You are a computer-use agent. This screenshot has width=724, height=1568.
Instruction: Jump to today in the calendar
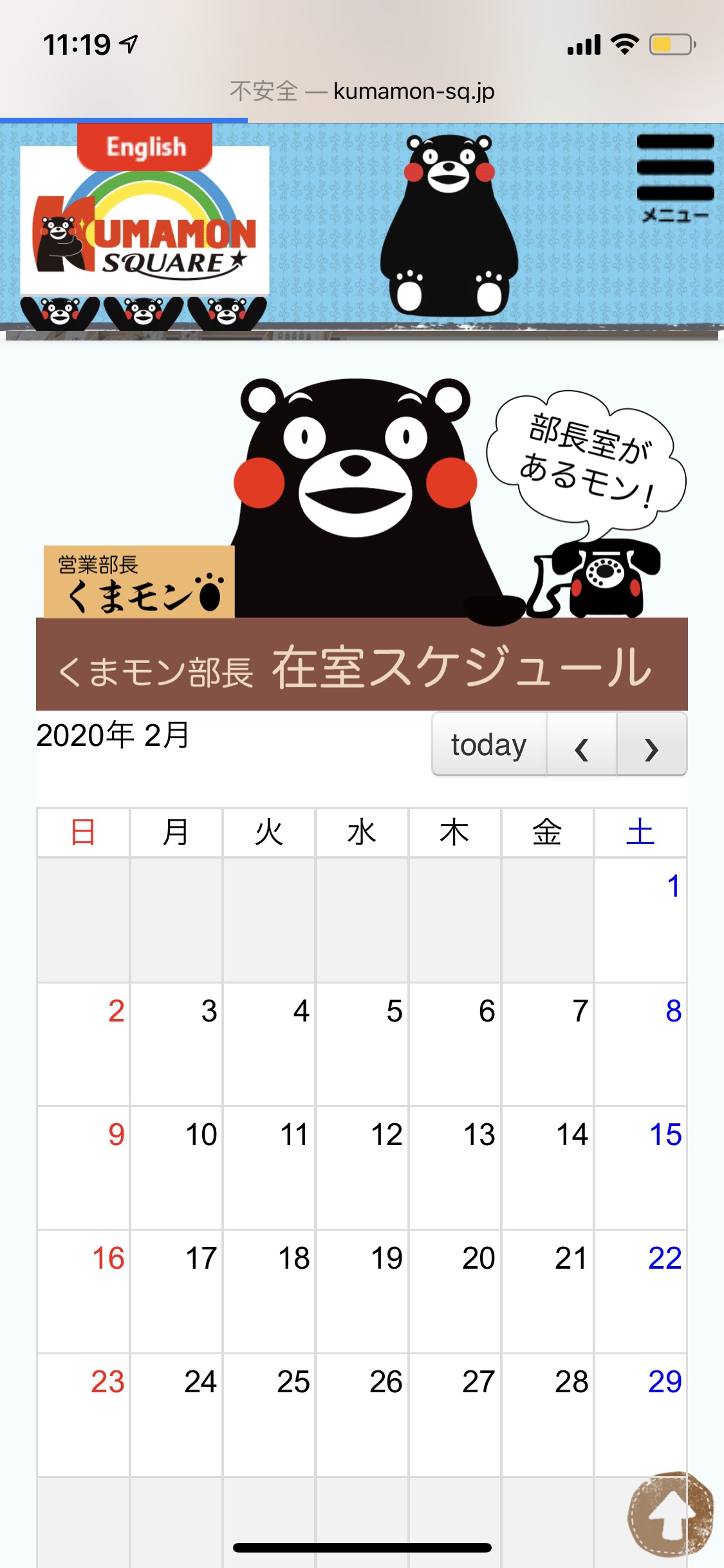489,745
